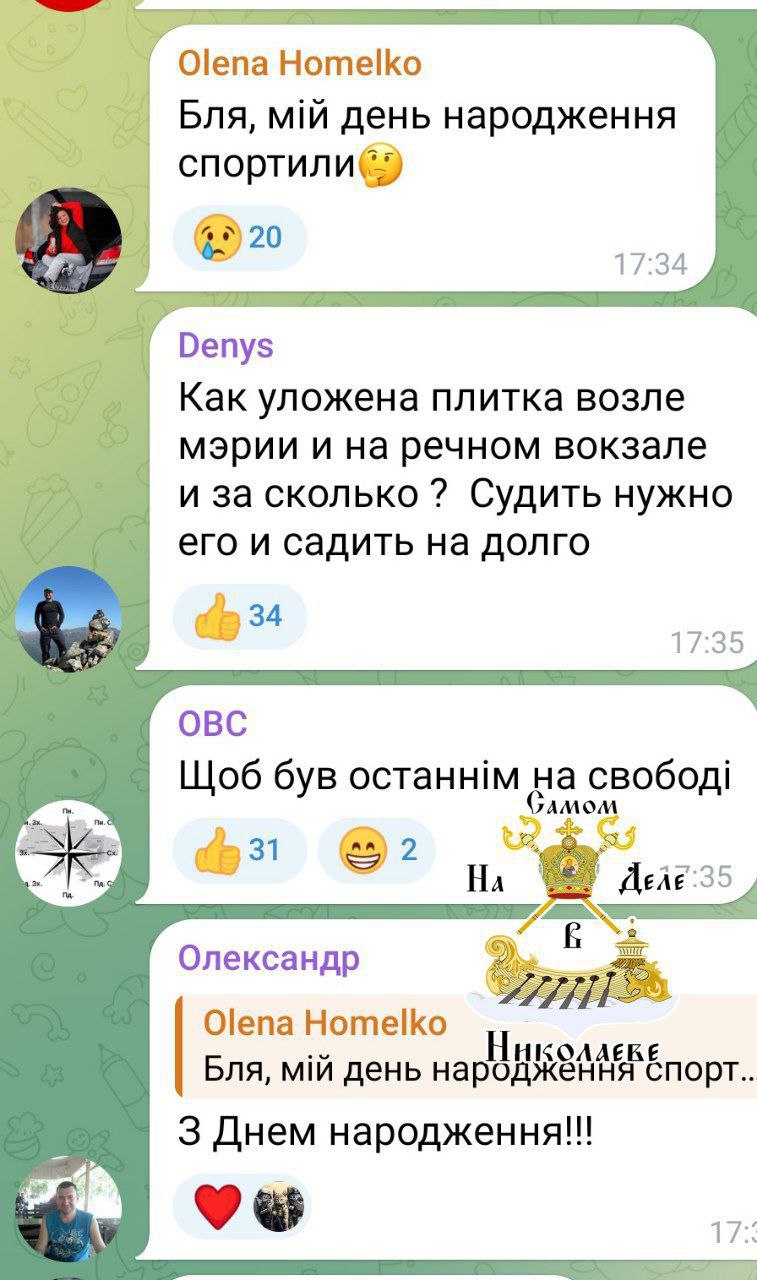
Task: Tap the Олександр sender name
Action: pos(268,958)
